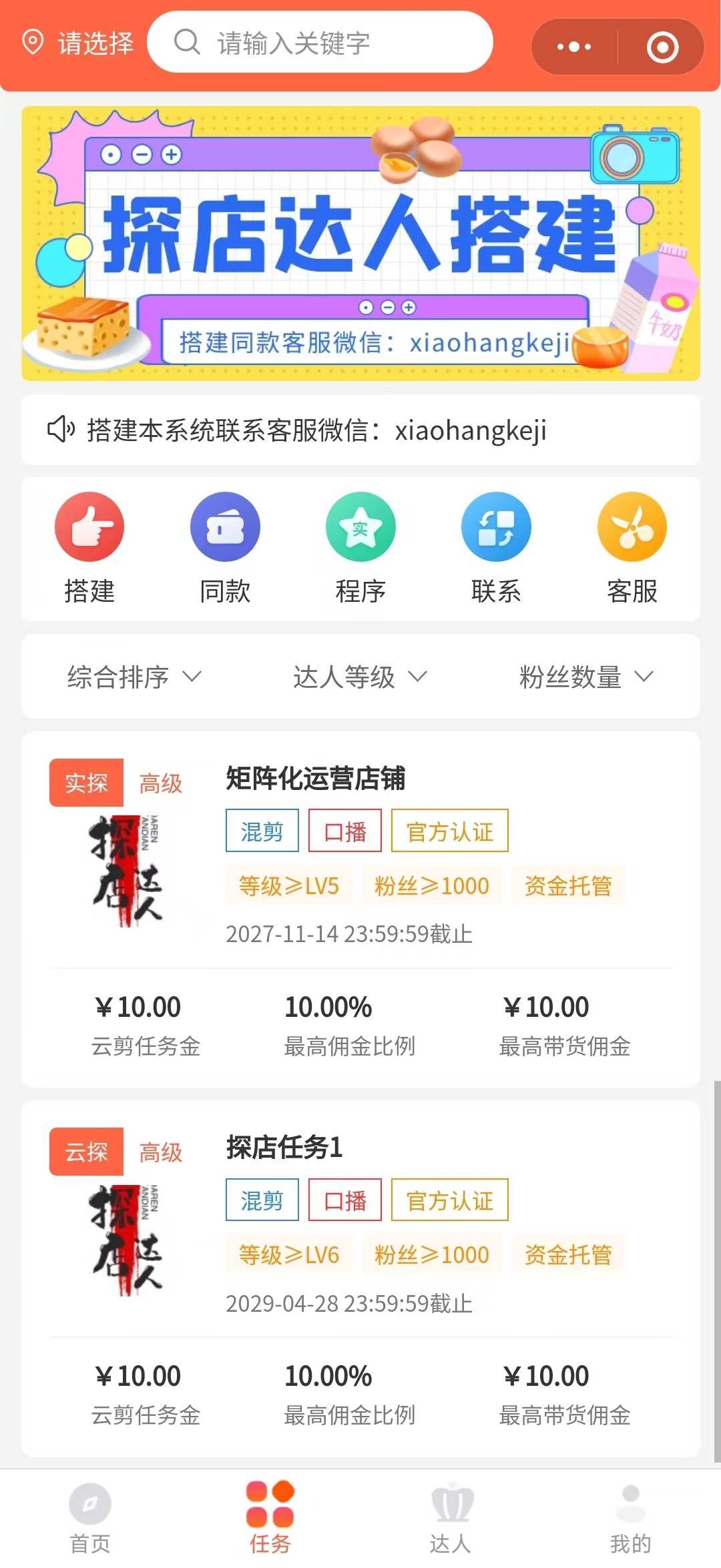Viewport: 721px width, 1568px height.
Task: Switch to the 我的 tab
Action: click(630, 1517)
